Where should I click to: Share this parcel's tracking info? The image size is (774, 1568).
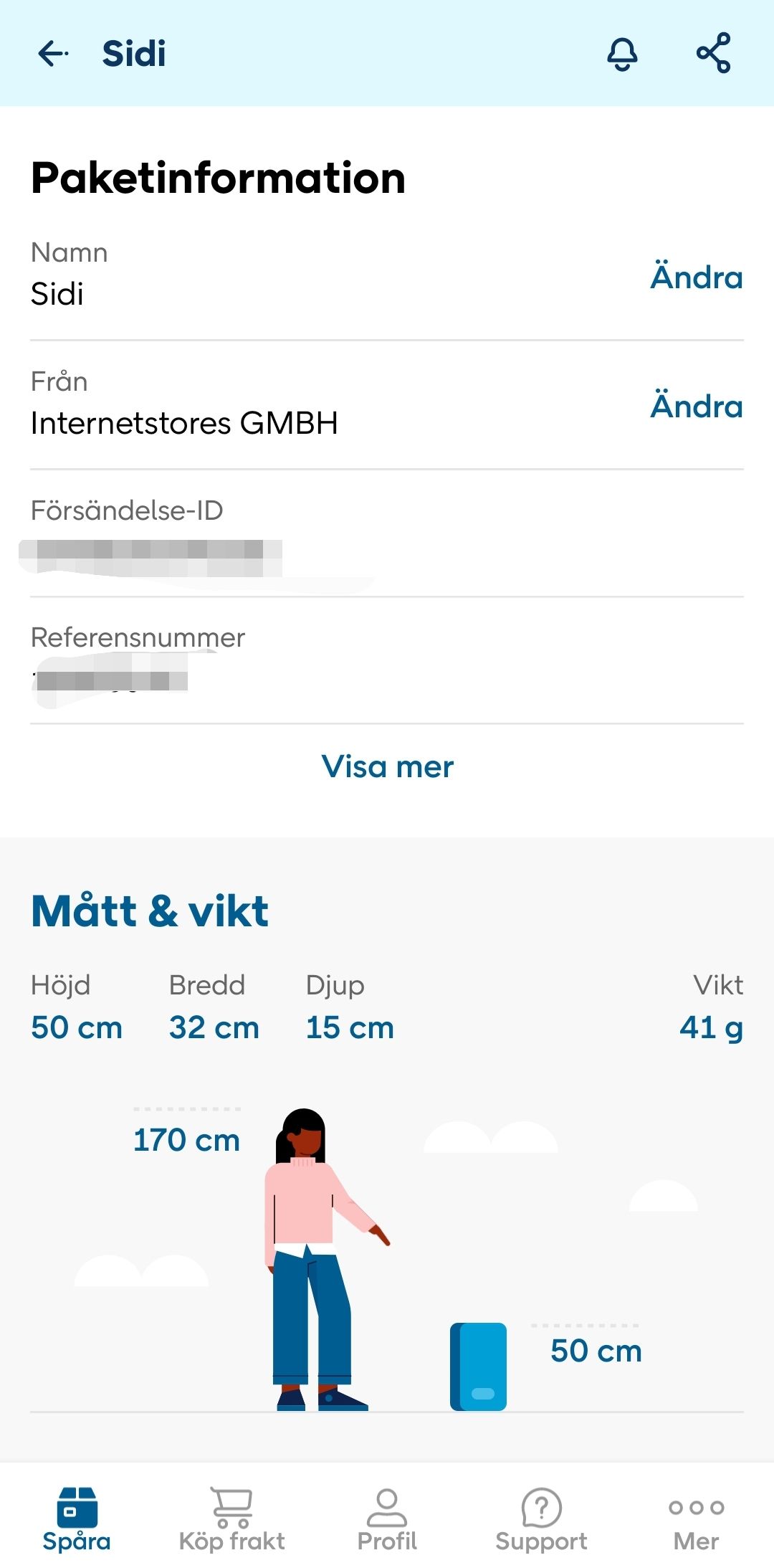[x=713, y=53]
